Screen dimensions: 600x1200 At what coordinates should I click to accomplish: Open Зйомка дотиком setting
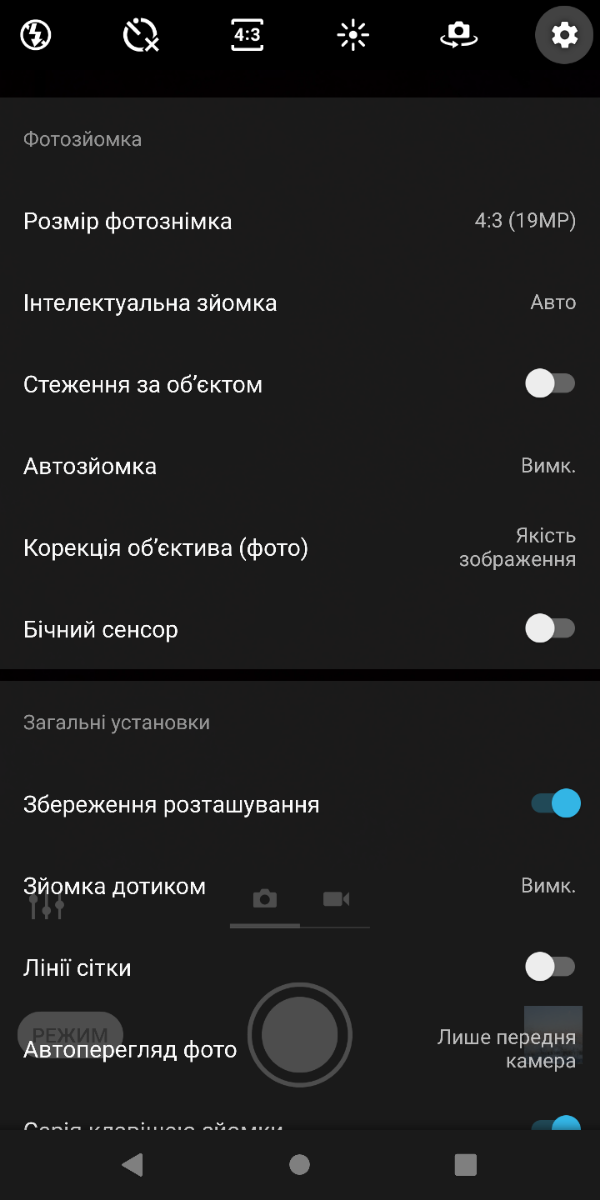pyautogui.click(x=300, y=886)
